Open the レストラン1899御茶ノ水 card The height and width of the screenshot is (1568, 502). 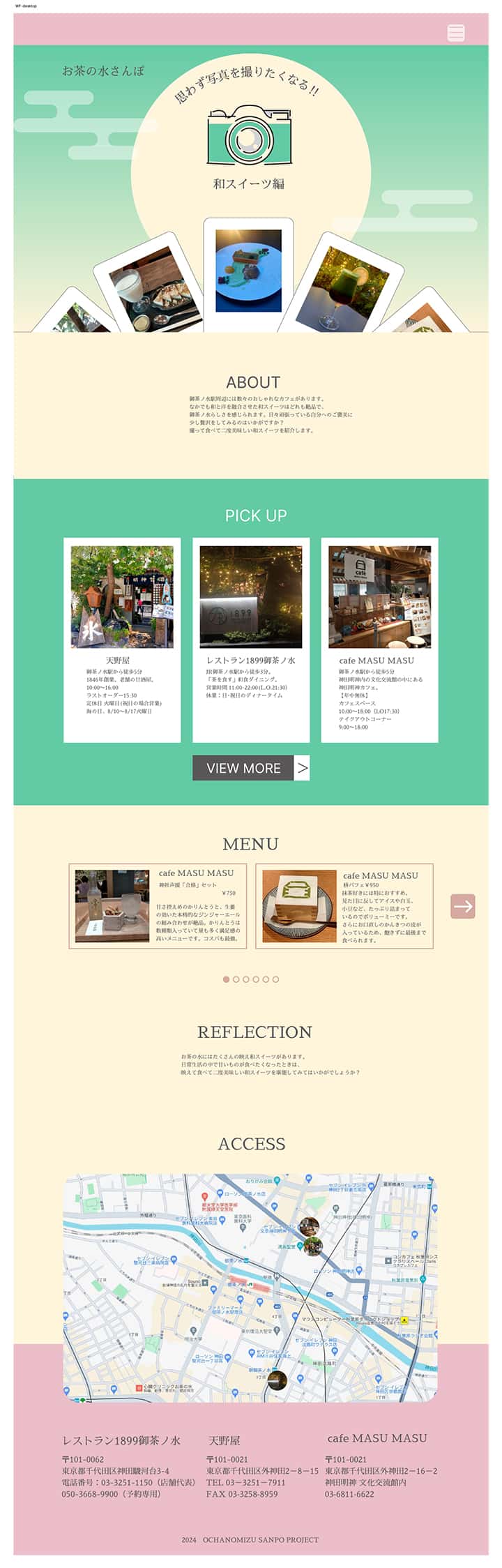point(251,639)
